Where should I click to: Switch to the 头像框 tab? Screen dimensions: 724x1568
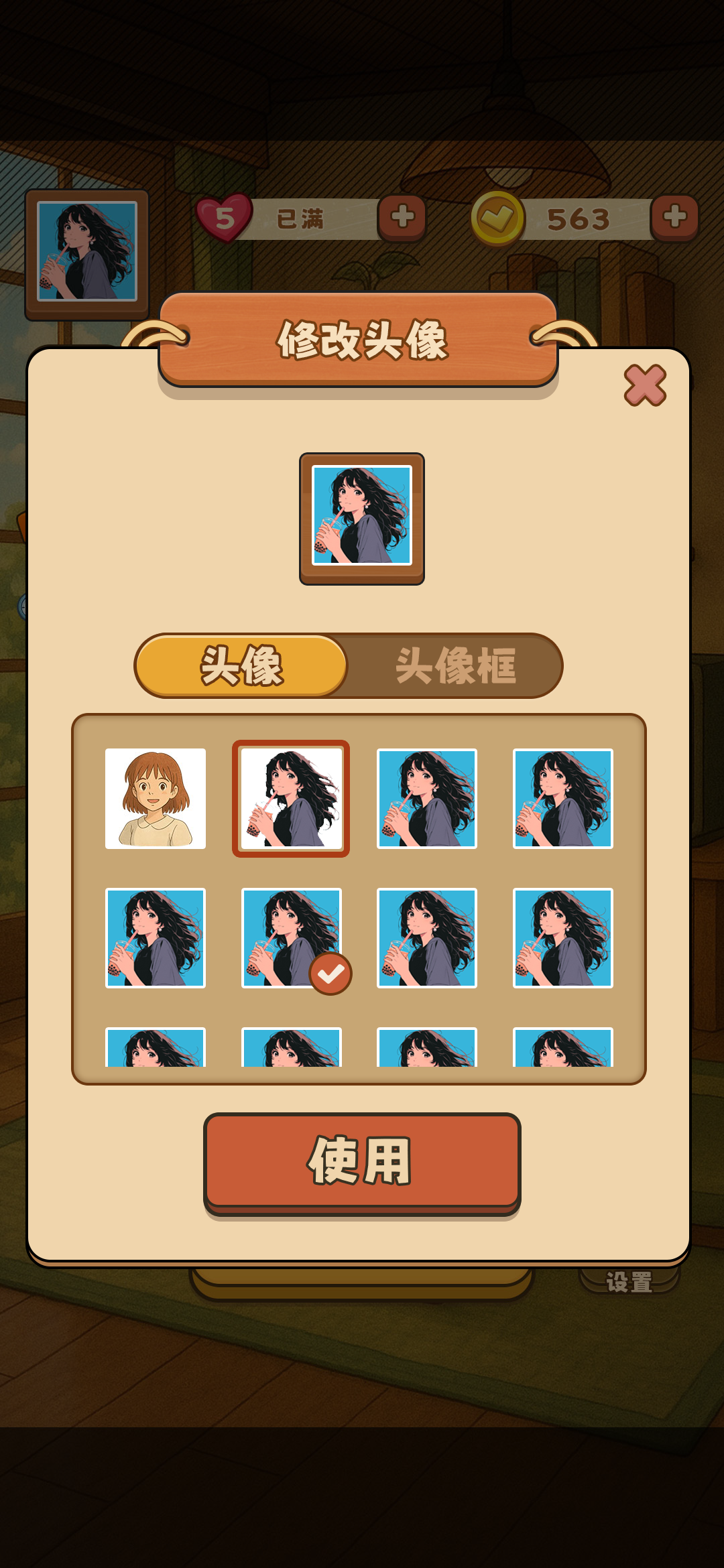455,666
